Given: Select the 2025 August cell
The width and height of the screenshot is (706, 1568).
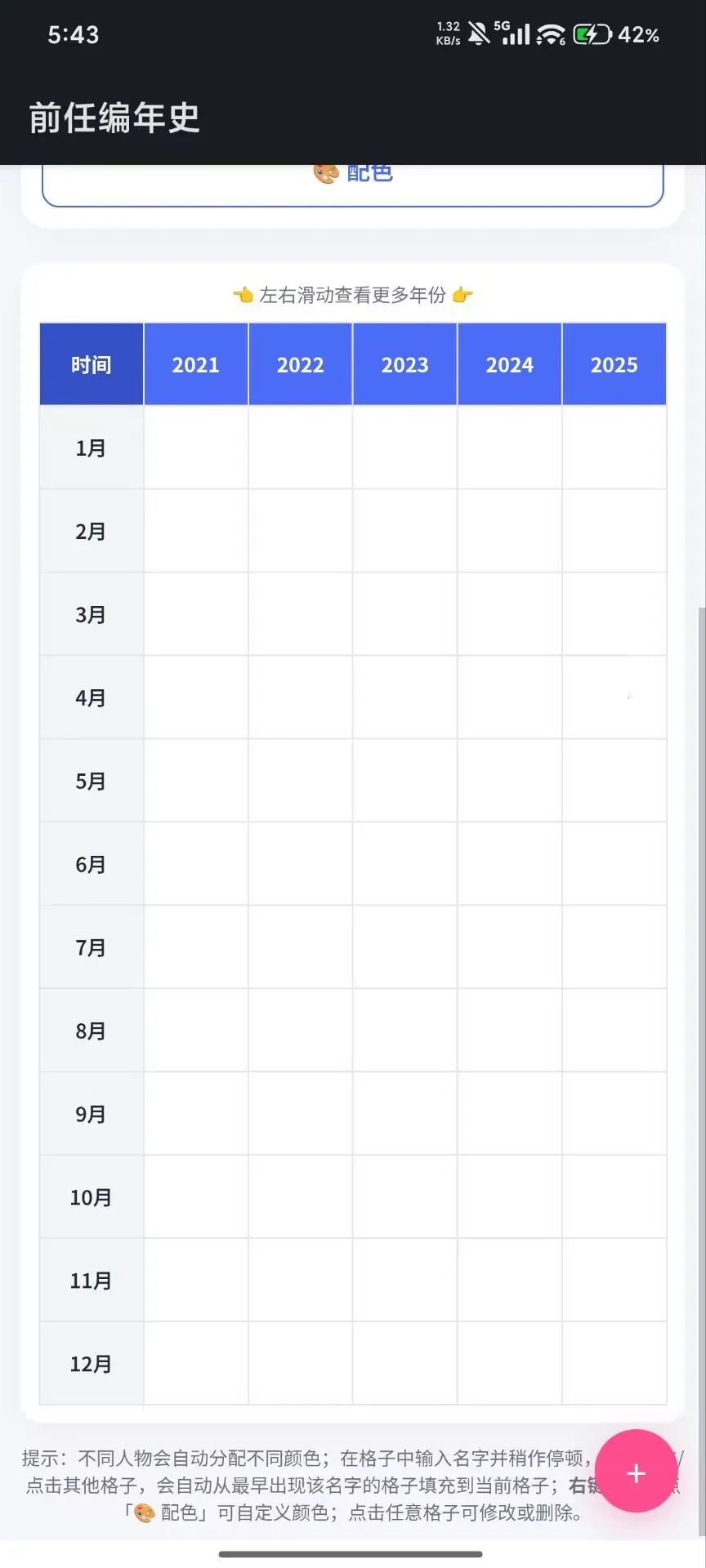Looking at the screenshot, I should 614,1031.
